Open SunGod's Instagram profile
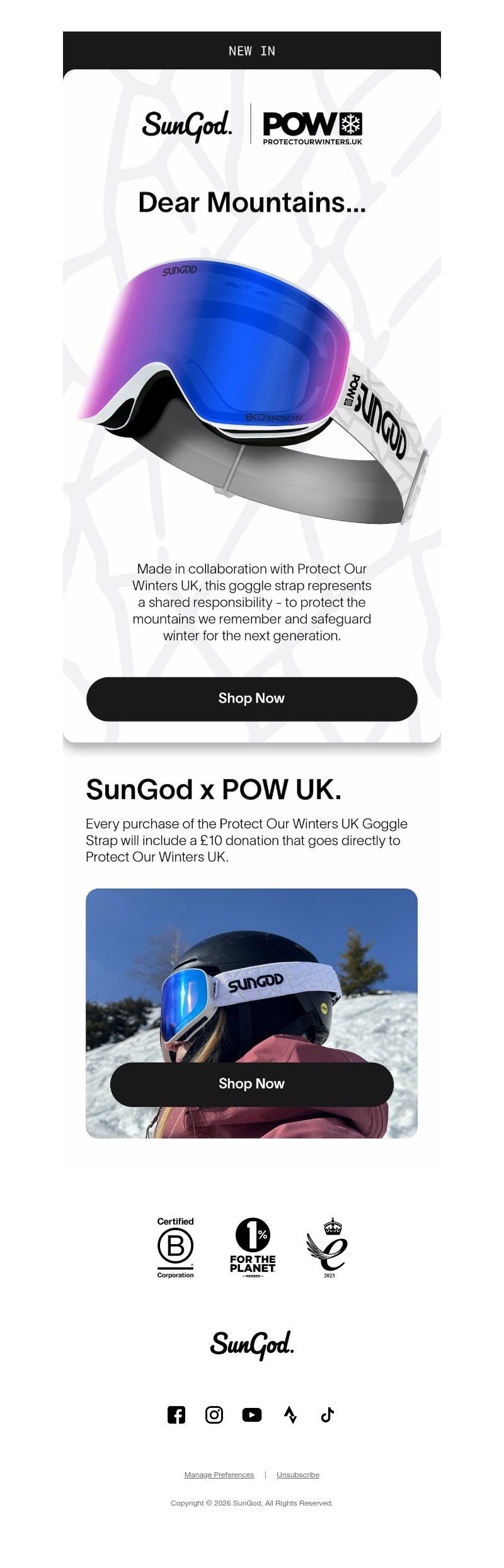The height and width of the screenshot is (1568, 504). pos(214,1415)
